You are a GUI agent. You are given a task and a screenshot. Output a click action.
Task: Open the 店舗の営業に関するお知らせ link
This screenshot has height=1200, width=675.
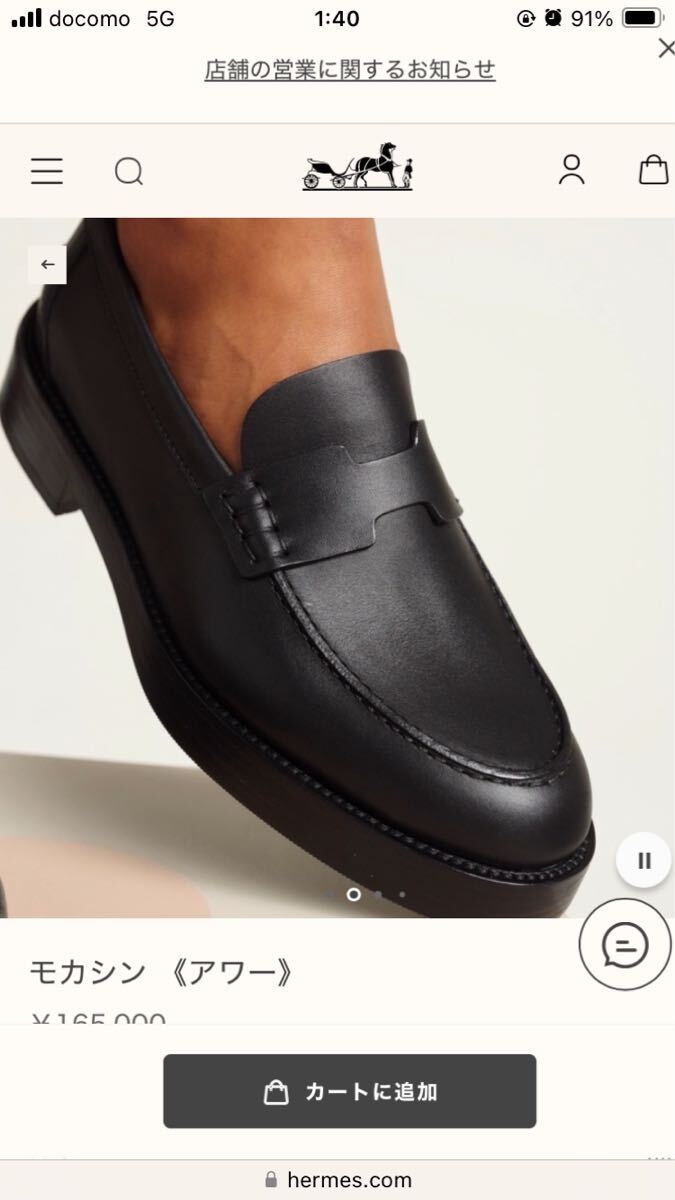tap(350, 70)
